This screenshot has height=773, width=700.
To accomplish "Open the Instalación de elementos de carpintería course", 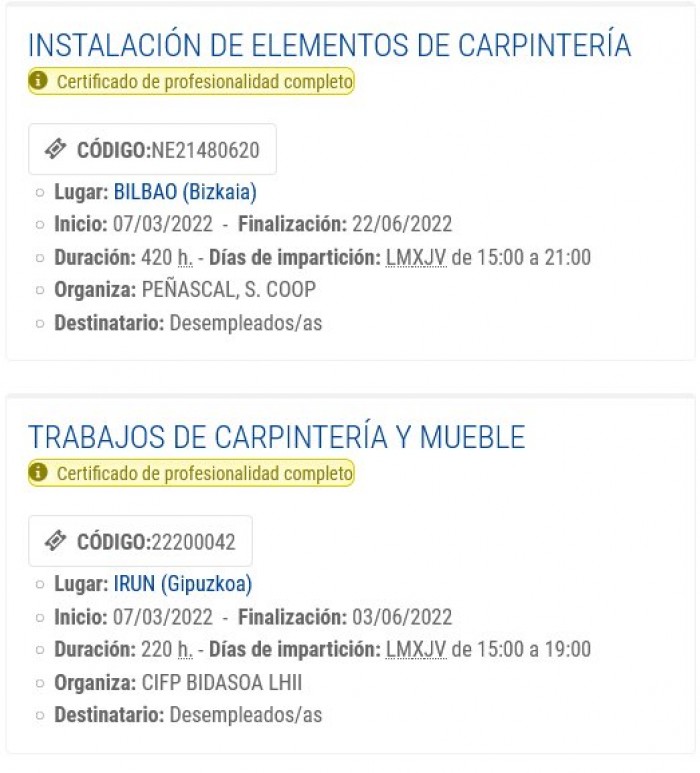I will point(329,45).
